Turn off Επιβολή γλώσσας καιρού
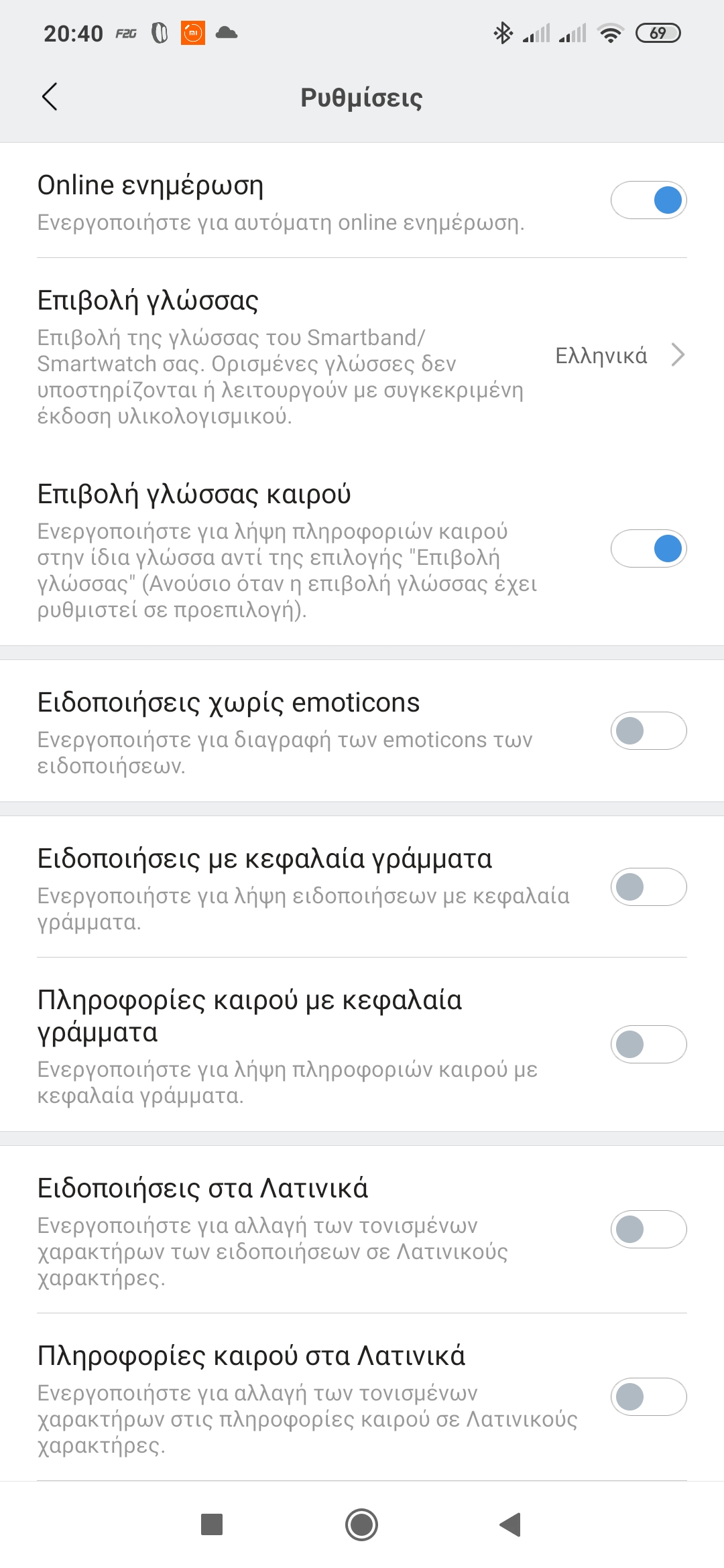Image resolution: width=724 pixels, height=1568 pixels. [x=648, y=549]
